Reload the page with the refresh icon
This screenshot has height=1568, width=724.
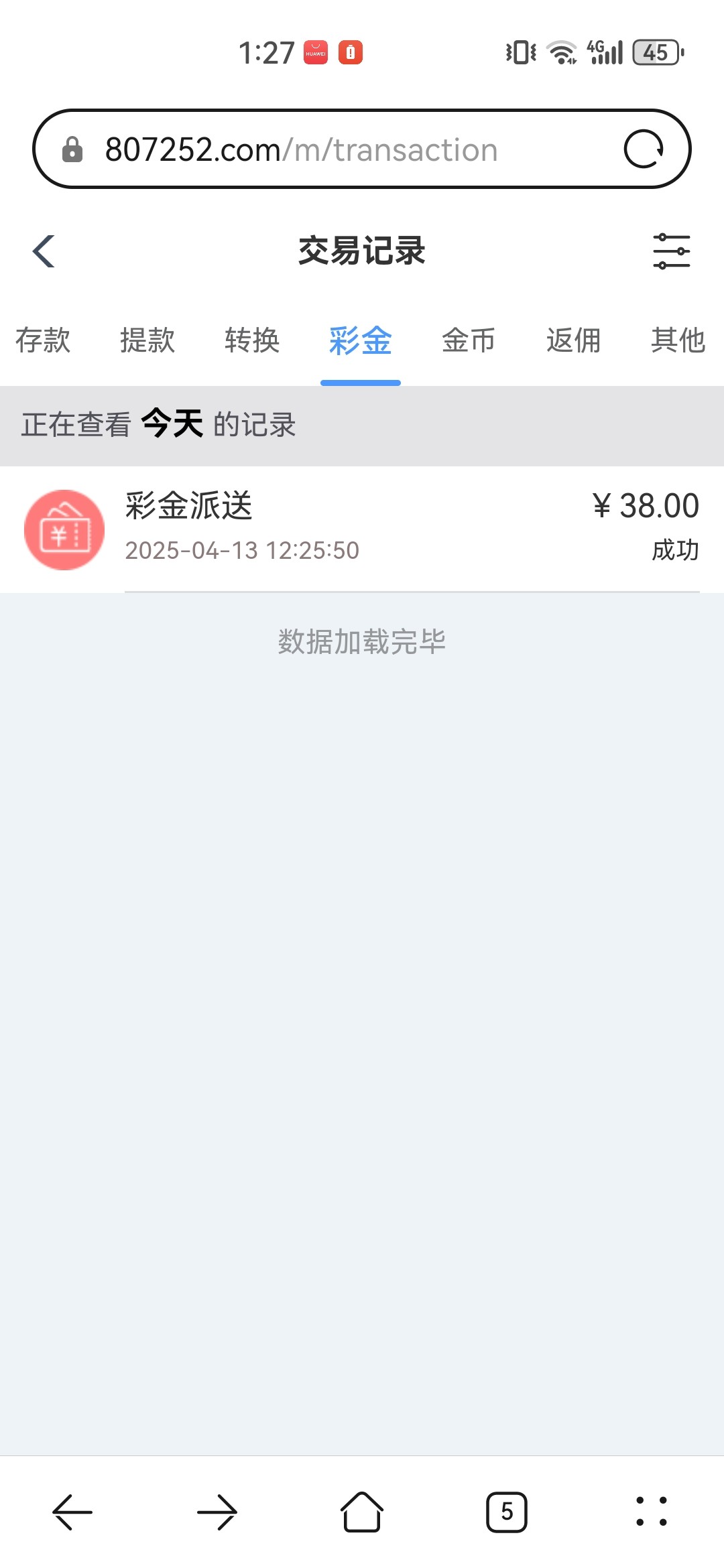tap(644, 149)
